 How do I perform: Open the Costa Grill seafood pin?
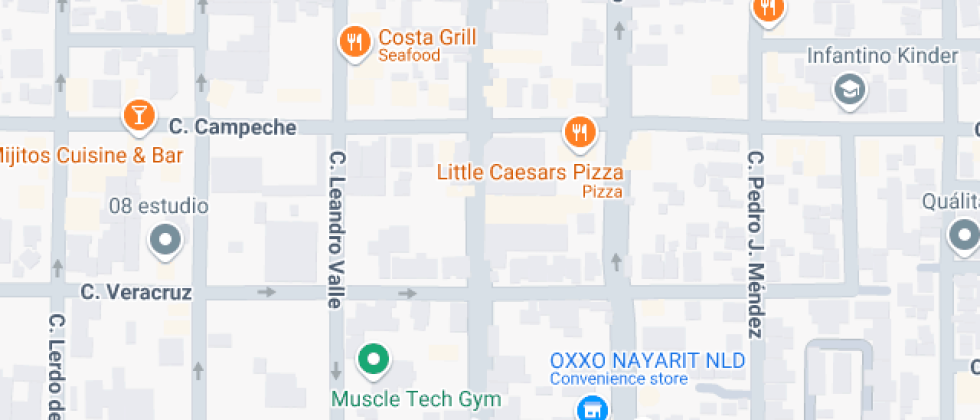click(x=355, y=42)
